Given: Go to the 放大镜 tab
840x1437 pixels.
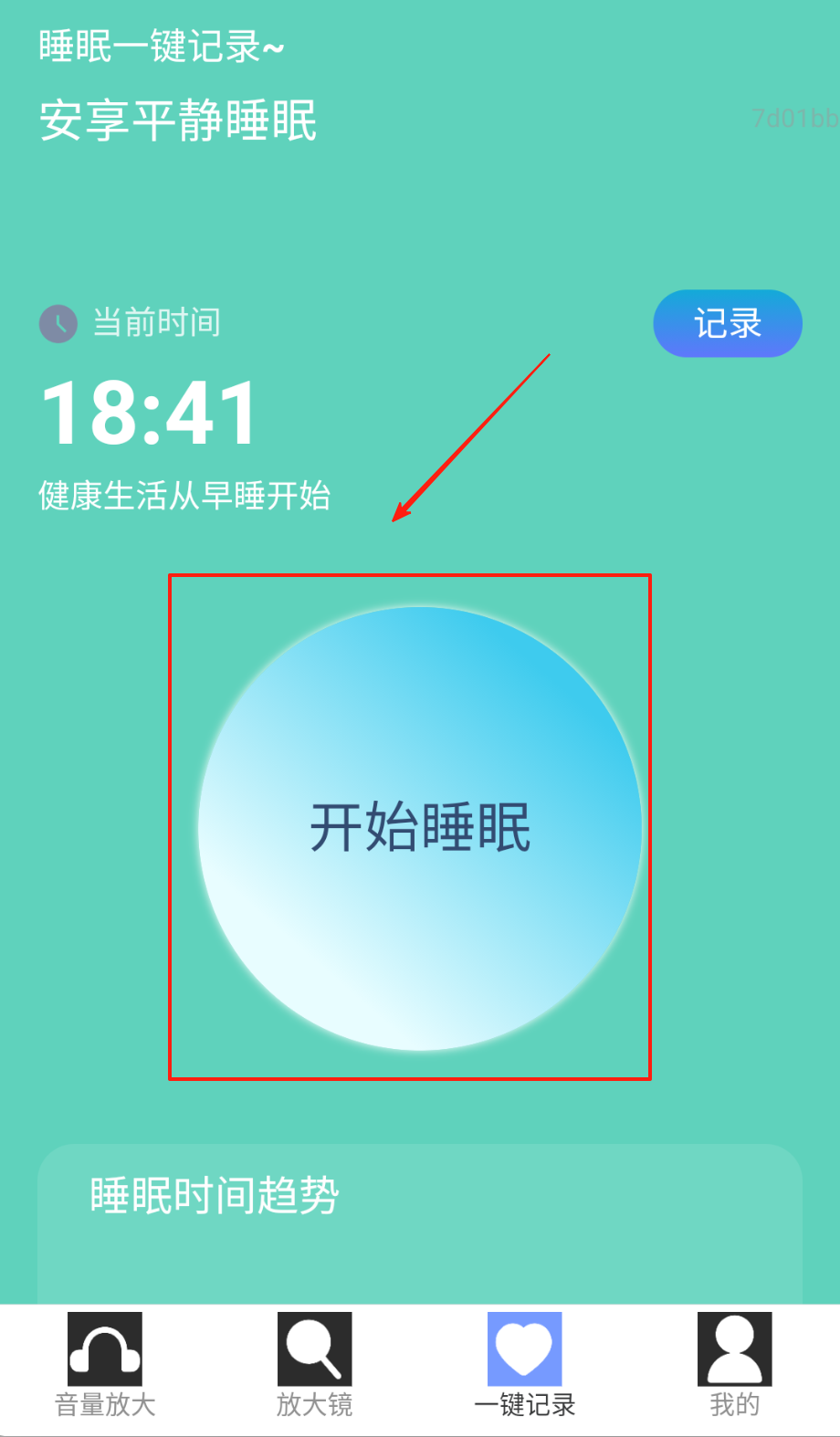Looking at the screenshot, I should (x=315, y=1364).
